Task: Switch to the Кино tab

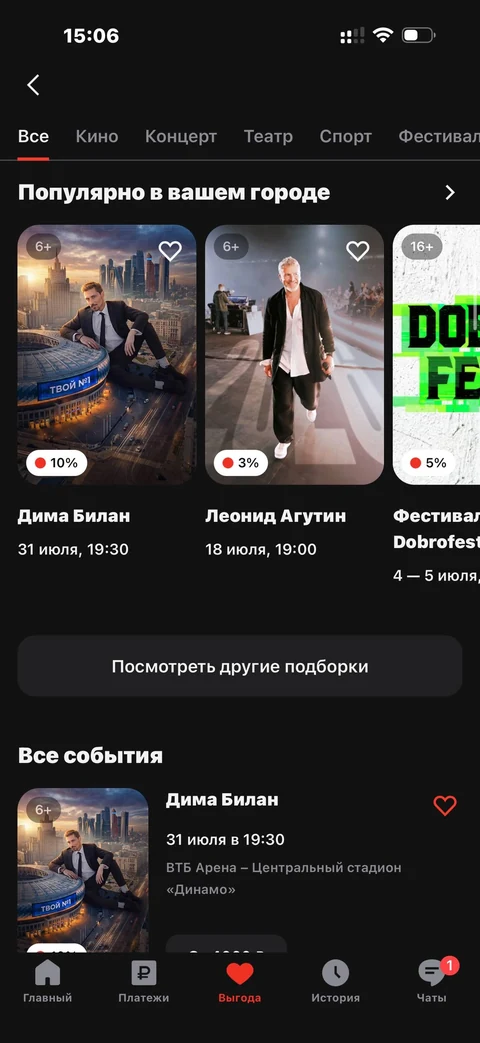Action: (97, 137)
